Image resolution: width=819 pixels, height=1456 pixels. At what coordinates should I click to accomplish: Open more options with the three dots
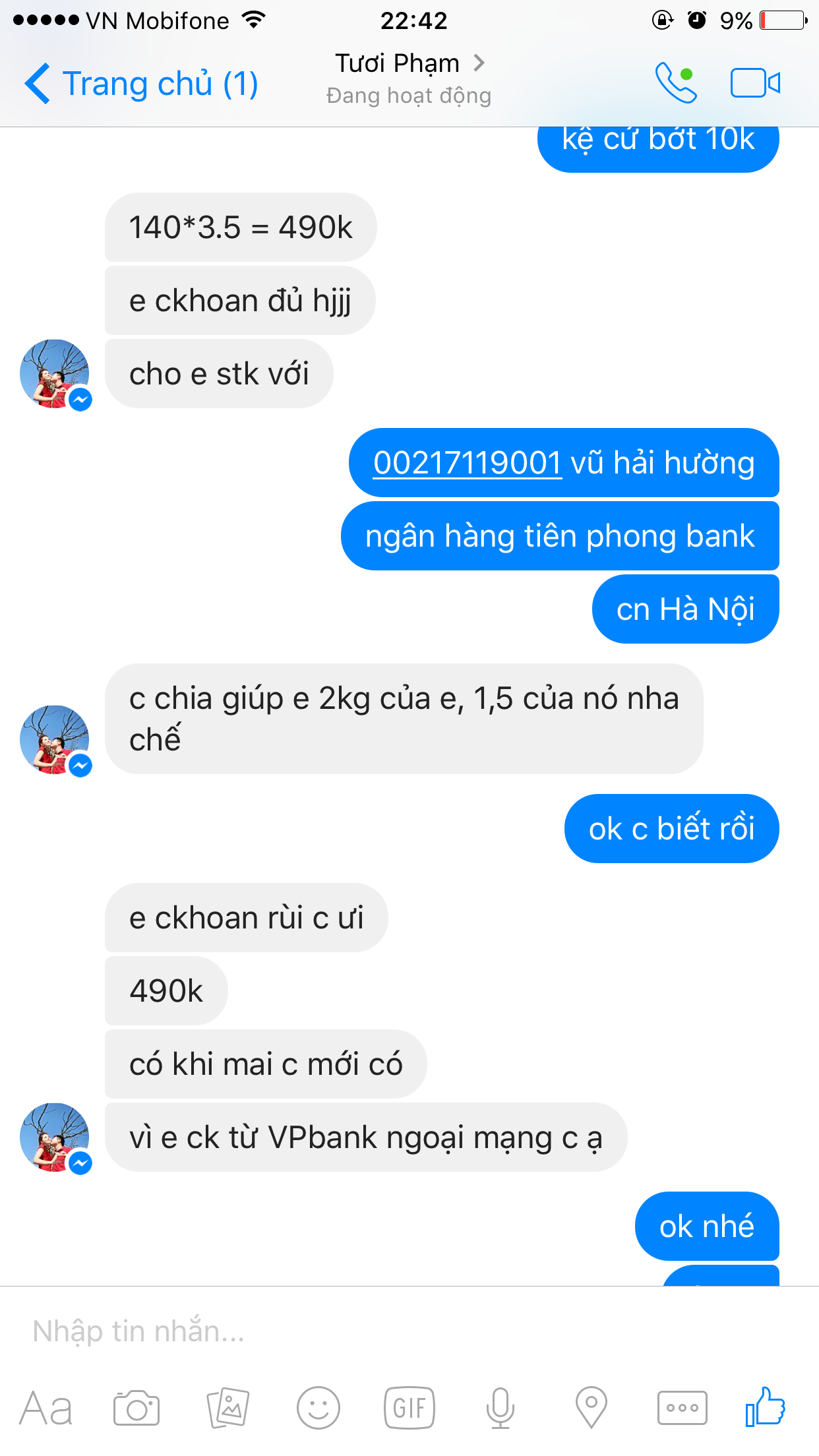coord(682,1409)
